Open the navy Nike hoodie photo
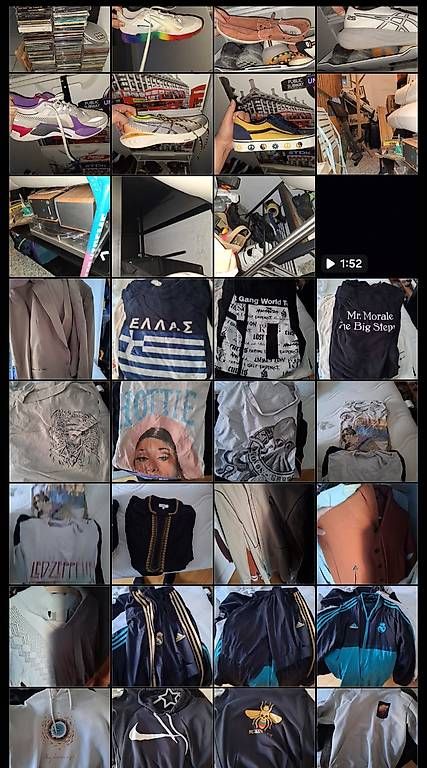 click(162, 728)
